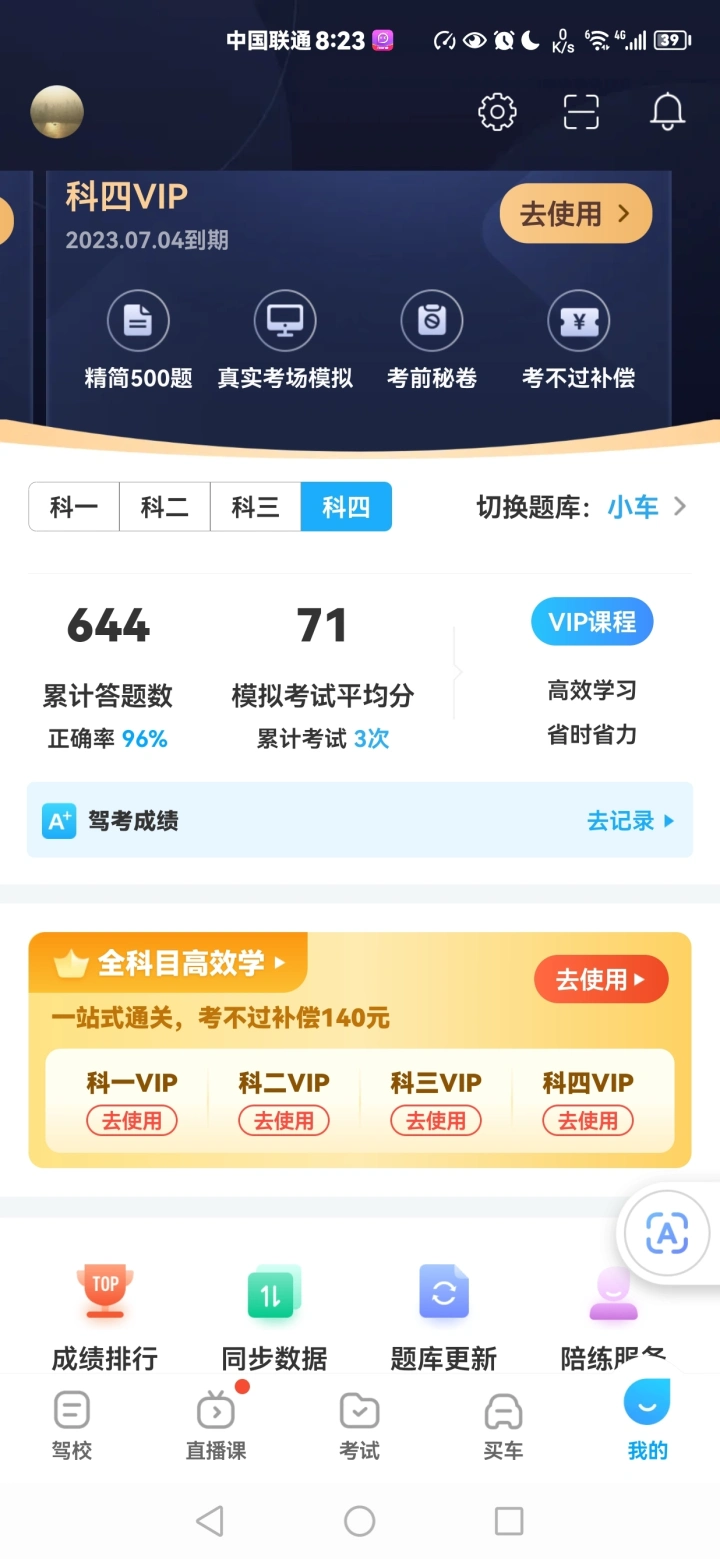Viewport: 720px width, 1559px height.
Task: Tap the profile avatar
Action: [57, 112]
